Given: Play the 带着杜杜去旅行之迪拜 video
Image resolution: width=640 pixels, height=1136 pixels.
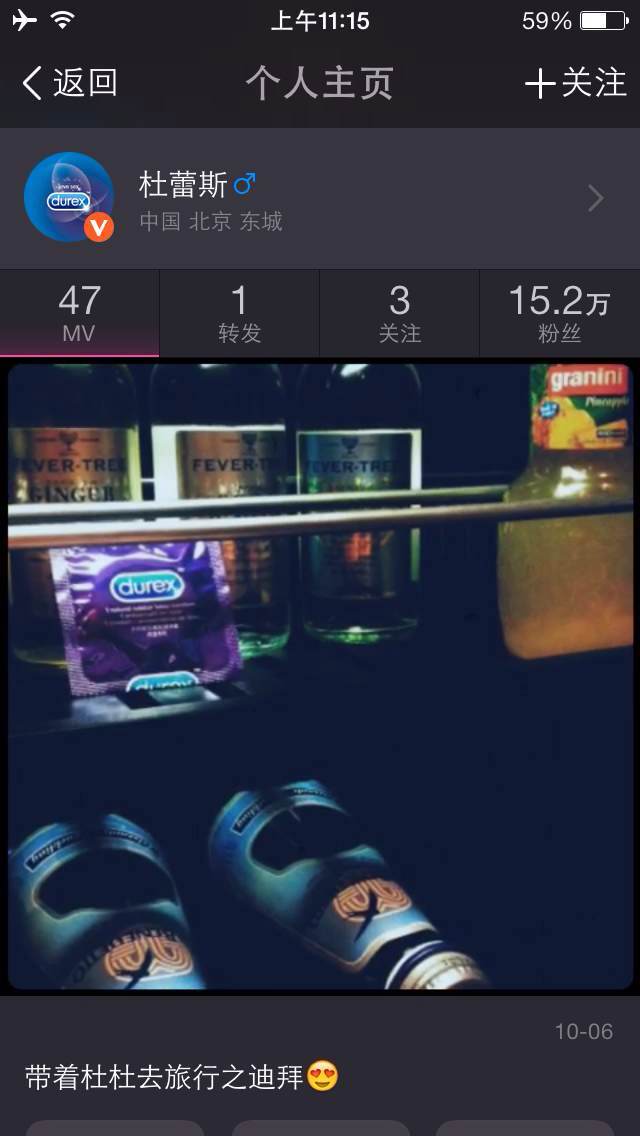Looking at the screenshot, I should tap(320, 676).
